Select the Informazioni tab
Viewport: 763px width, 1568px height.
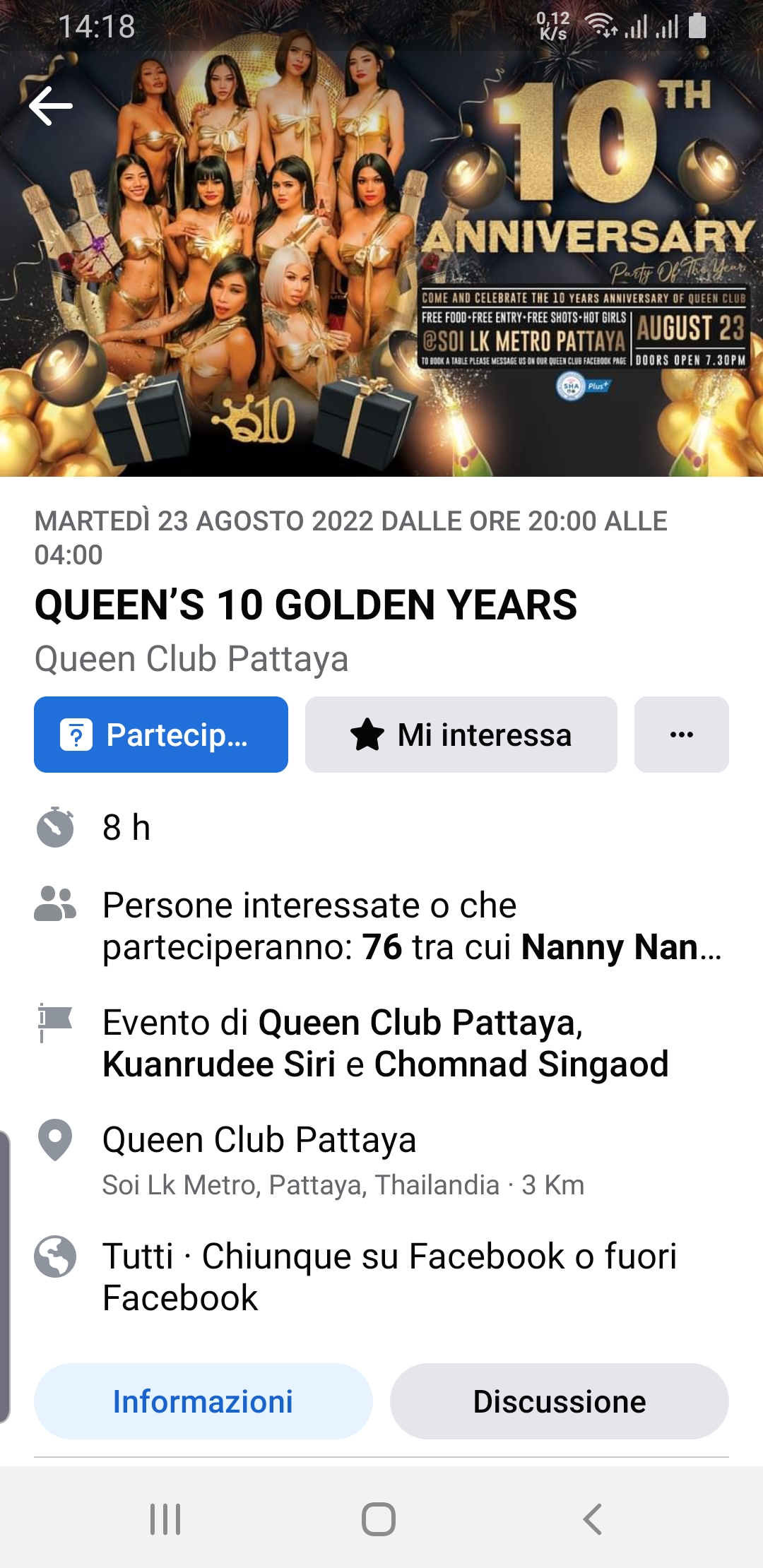click(x=203, y=1402)
